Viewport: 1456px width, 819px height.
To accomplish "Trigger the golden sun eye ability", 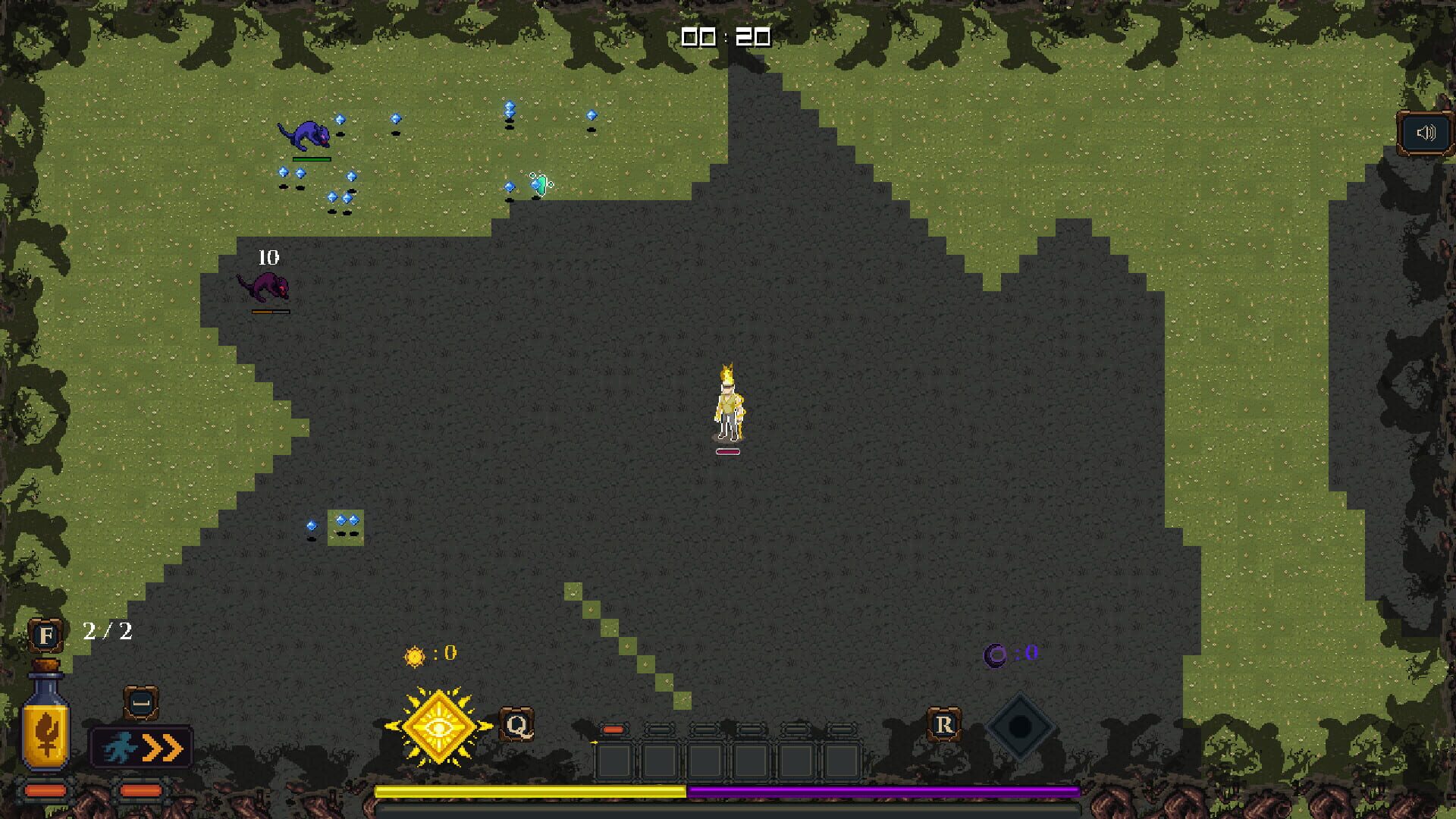I will [x=438, y=726].
